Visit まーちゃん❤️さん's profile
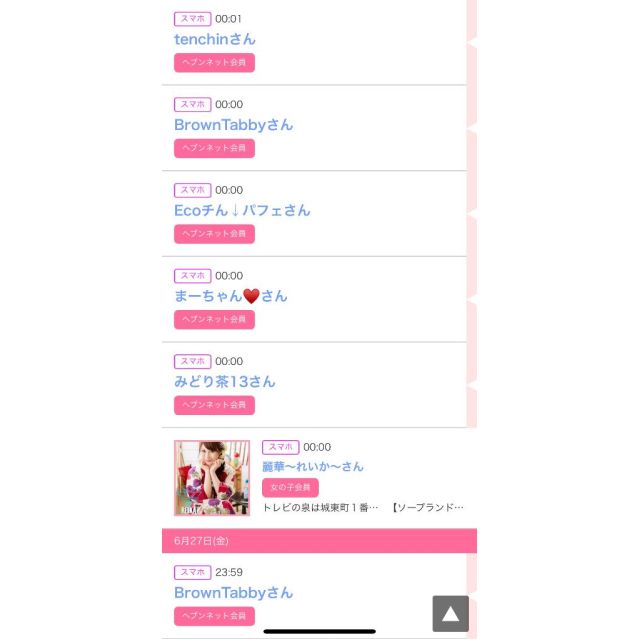The image size is (640, 640). (x=230, y=296)
